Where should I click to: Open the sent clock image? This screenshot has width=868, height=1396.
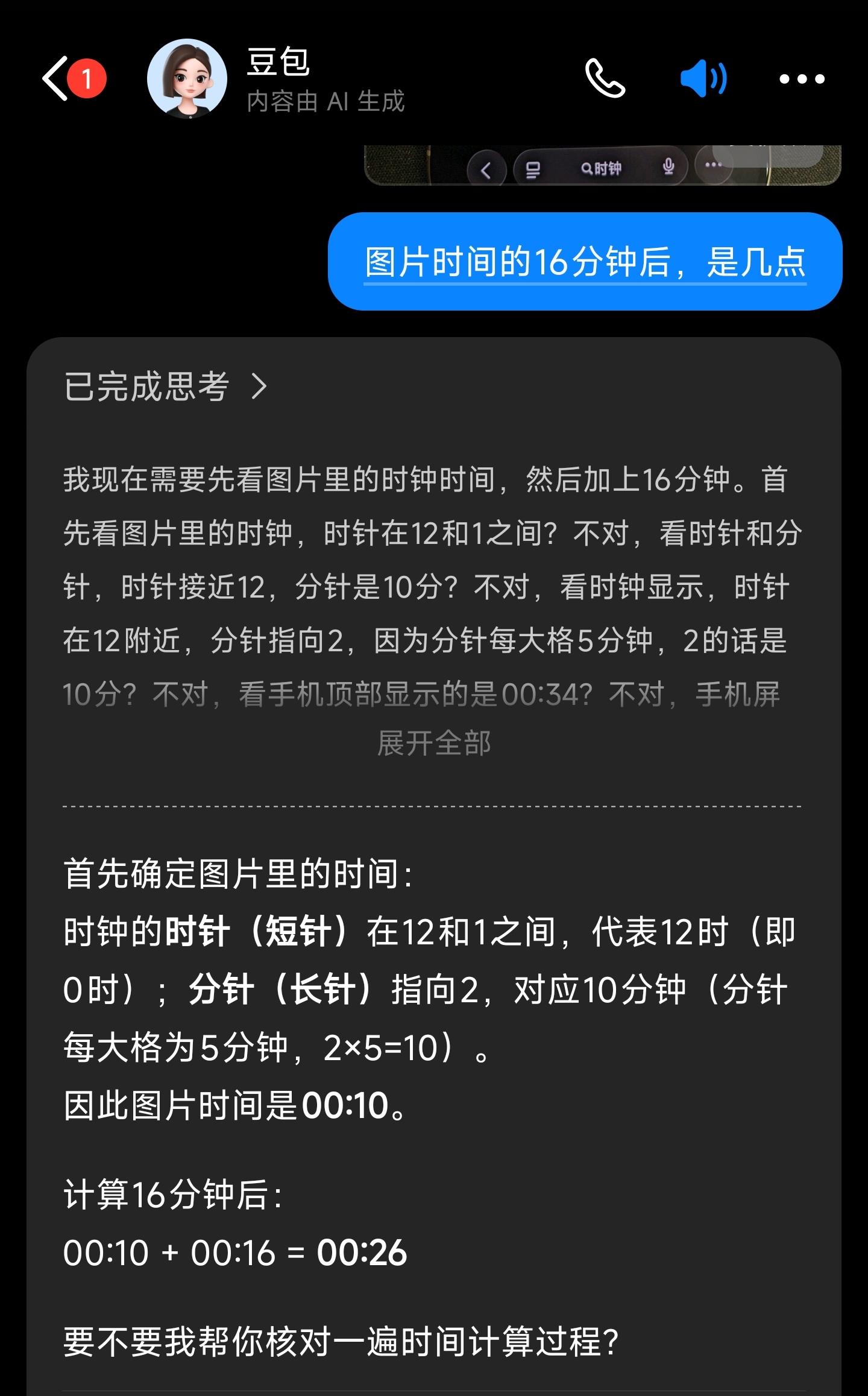click(x=602, y=165)
